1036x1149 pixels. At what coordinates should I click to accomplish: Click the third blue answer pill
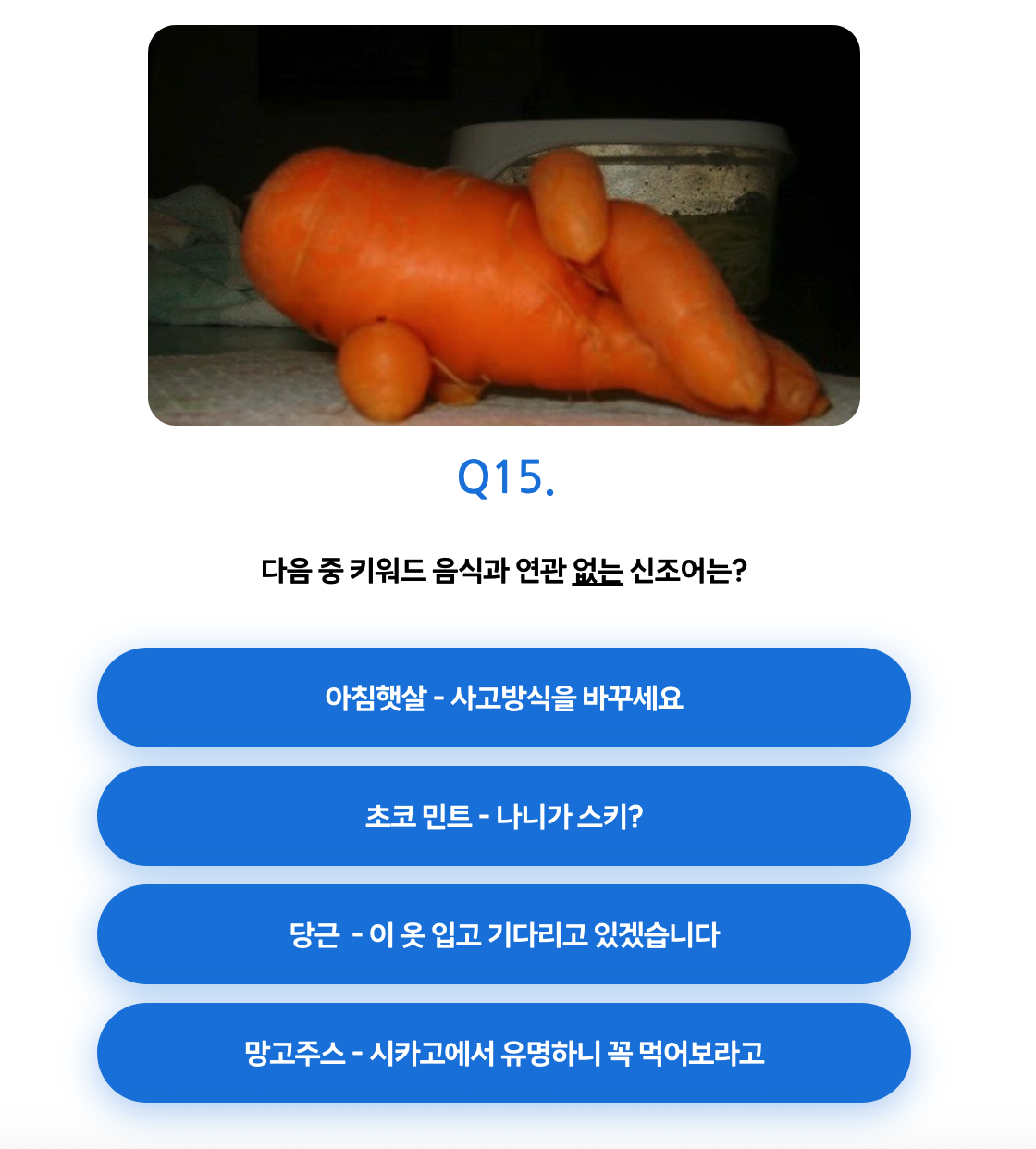[506, 934]
